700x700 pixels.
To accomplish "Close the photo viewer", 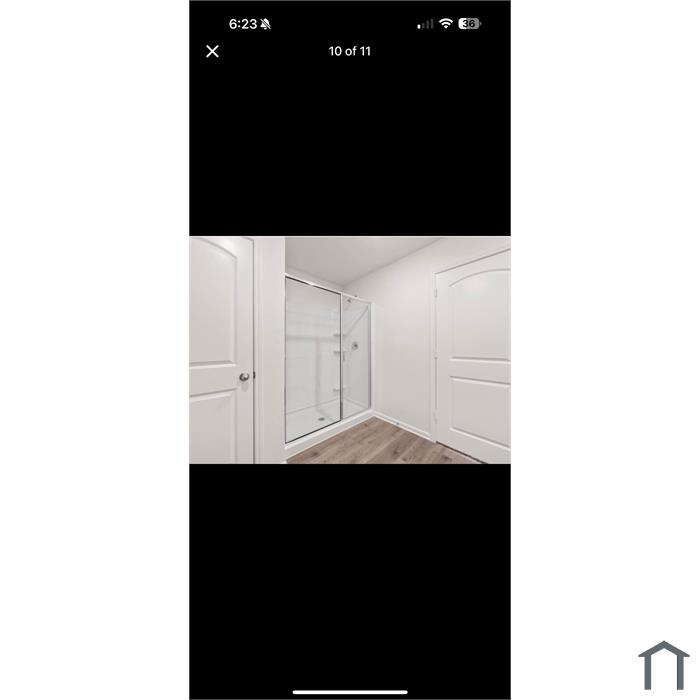I will pos(212,51).
